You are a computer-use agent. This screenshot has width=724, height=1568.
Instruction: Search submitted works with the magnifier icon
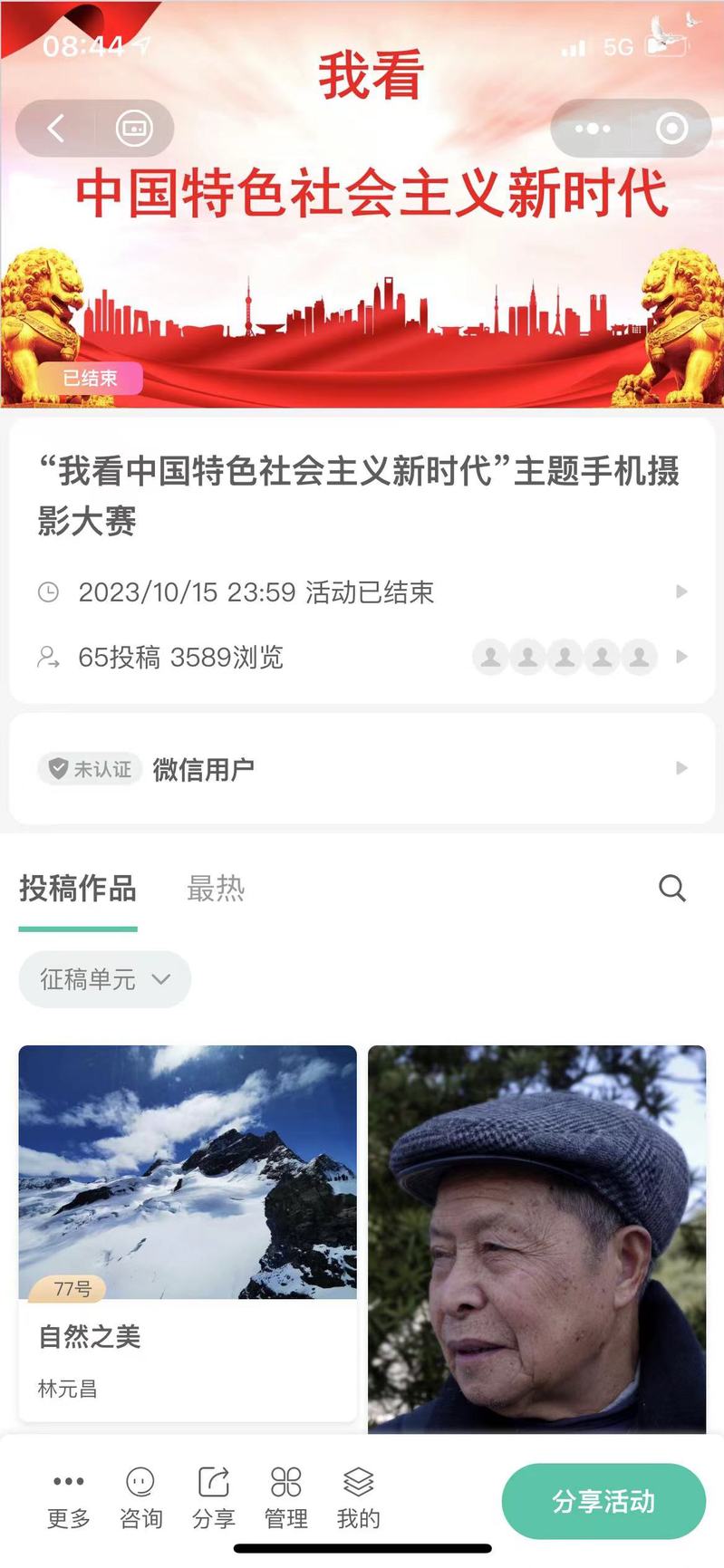coord(671,889)
